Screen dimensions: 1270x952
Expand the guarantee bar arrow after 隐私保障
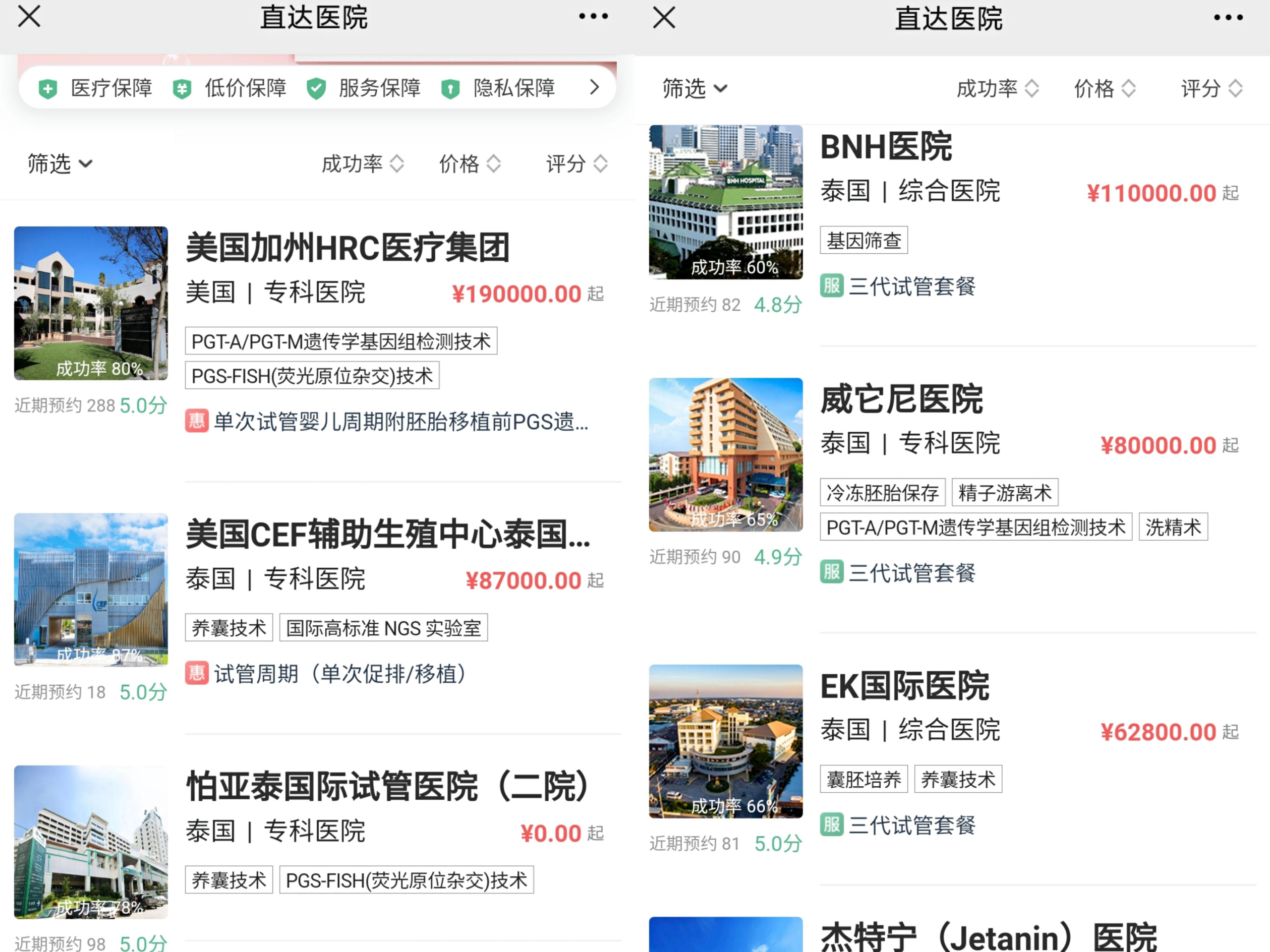pyautogui.click(x=594, y=88)
